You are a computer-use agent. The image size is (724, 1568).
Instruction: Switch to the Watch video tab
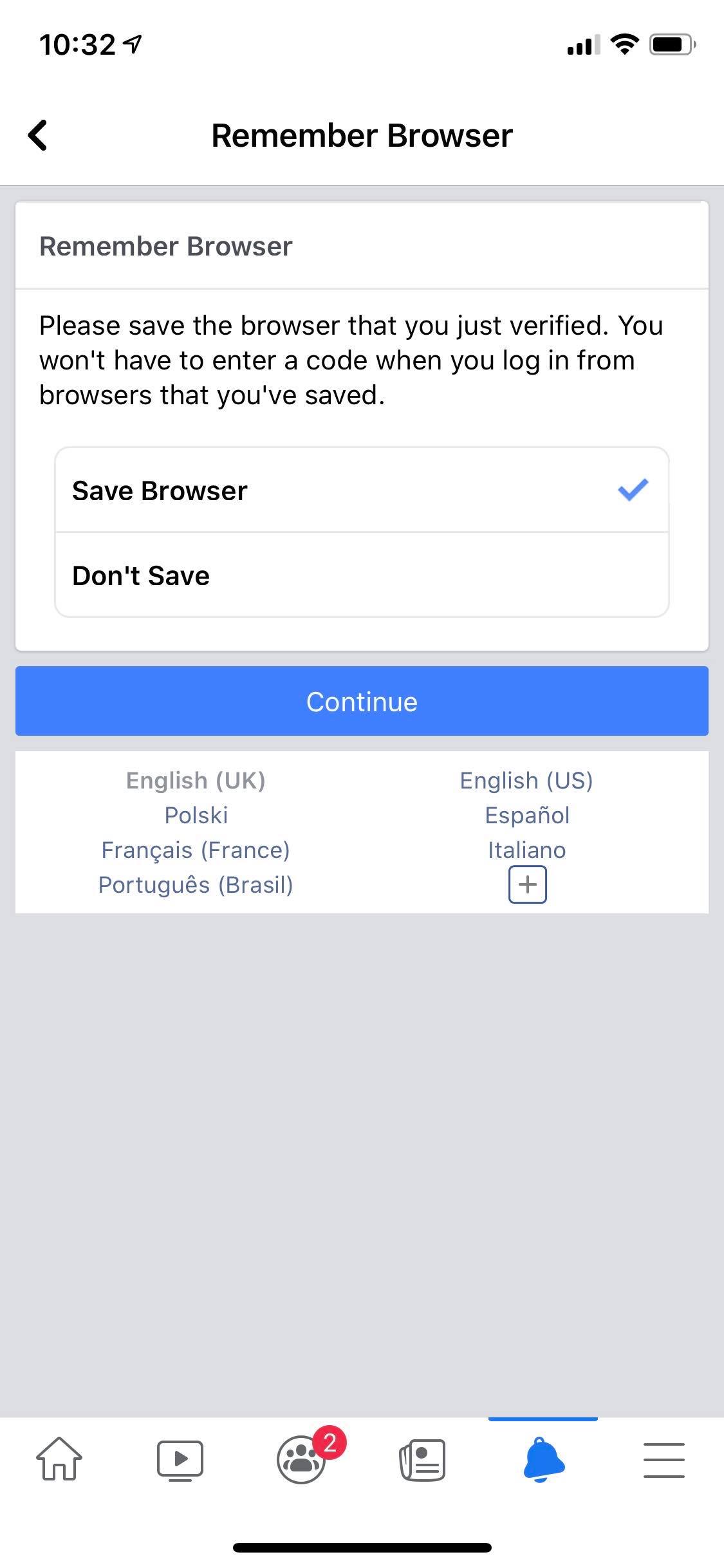180,1459
